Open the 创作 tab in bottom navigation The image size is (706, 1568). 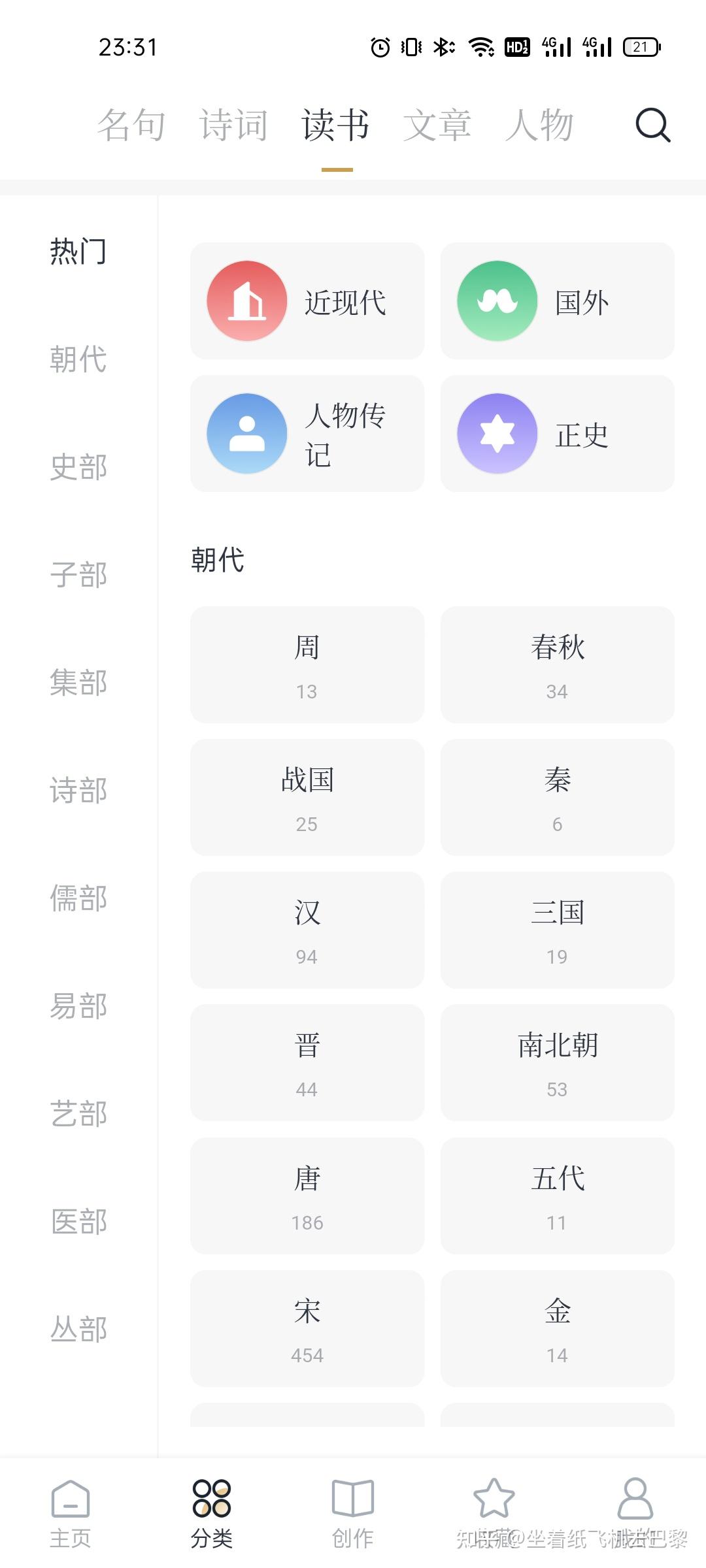(x=353, y=1514)
